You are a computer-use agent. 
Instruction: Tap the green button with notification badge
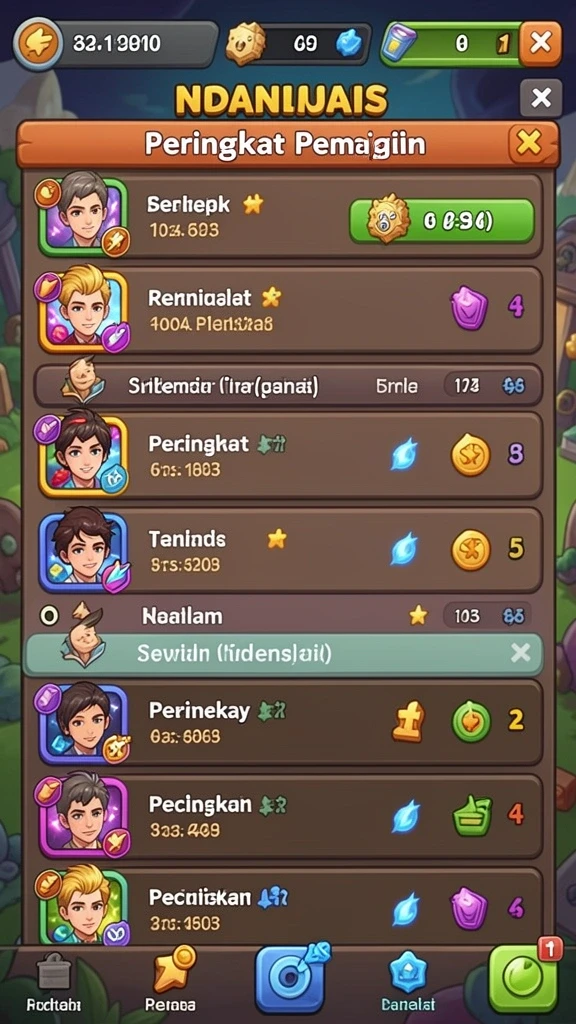point(522,978)
